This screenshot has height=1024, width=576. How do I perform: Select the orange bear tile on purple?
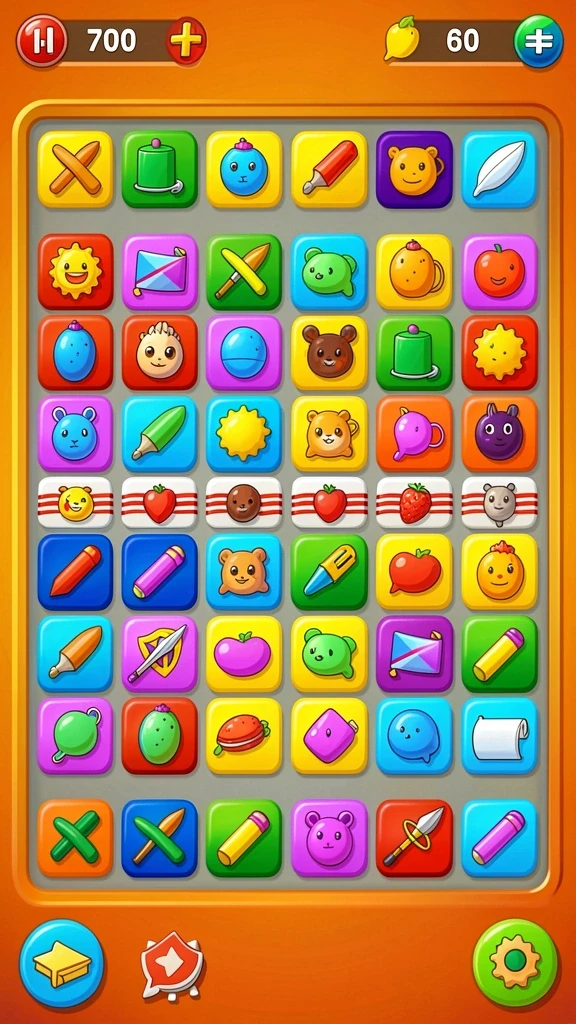(414, 169)
